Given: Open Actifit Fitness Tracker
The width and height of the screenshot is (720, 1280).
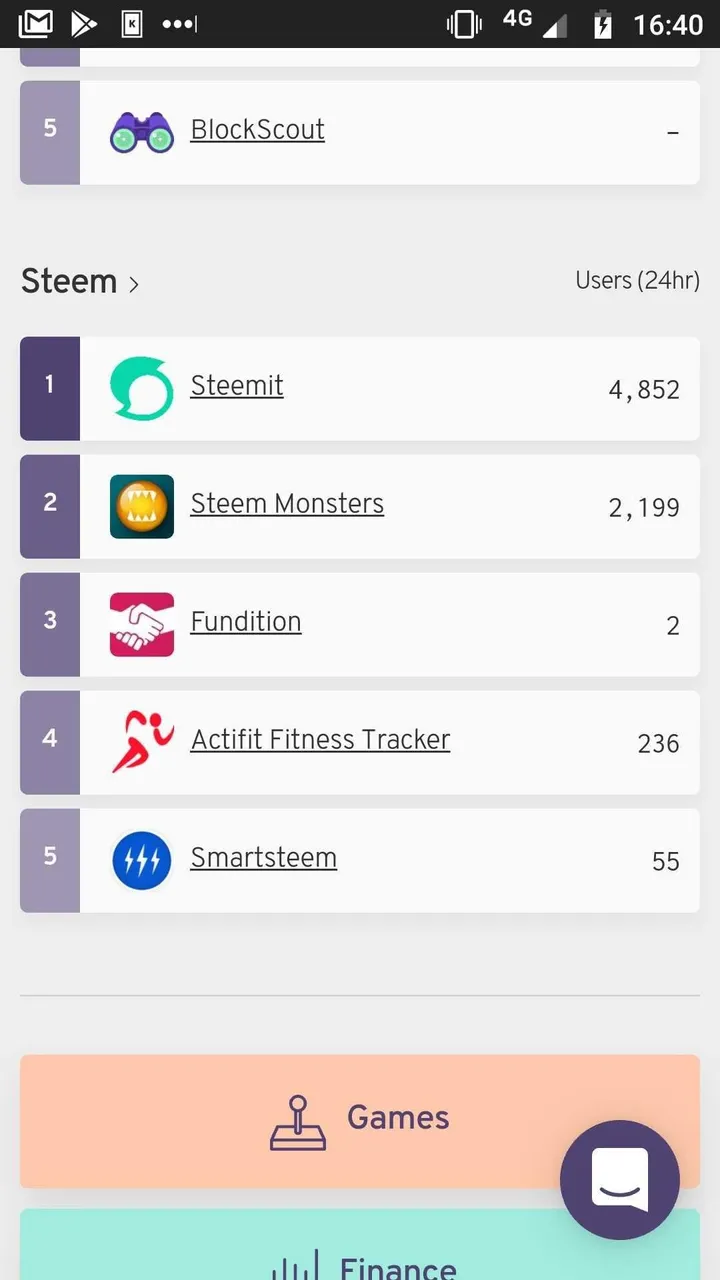Looking at the screenshot, I should [320, 740].
